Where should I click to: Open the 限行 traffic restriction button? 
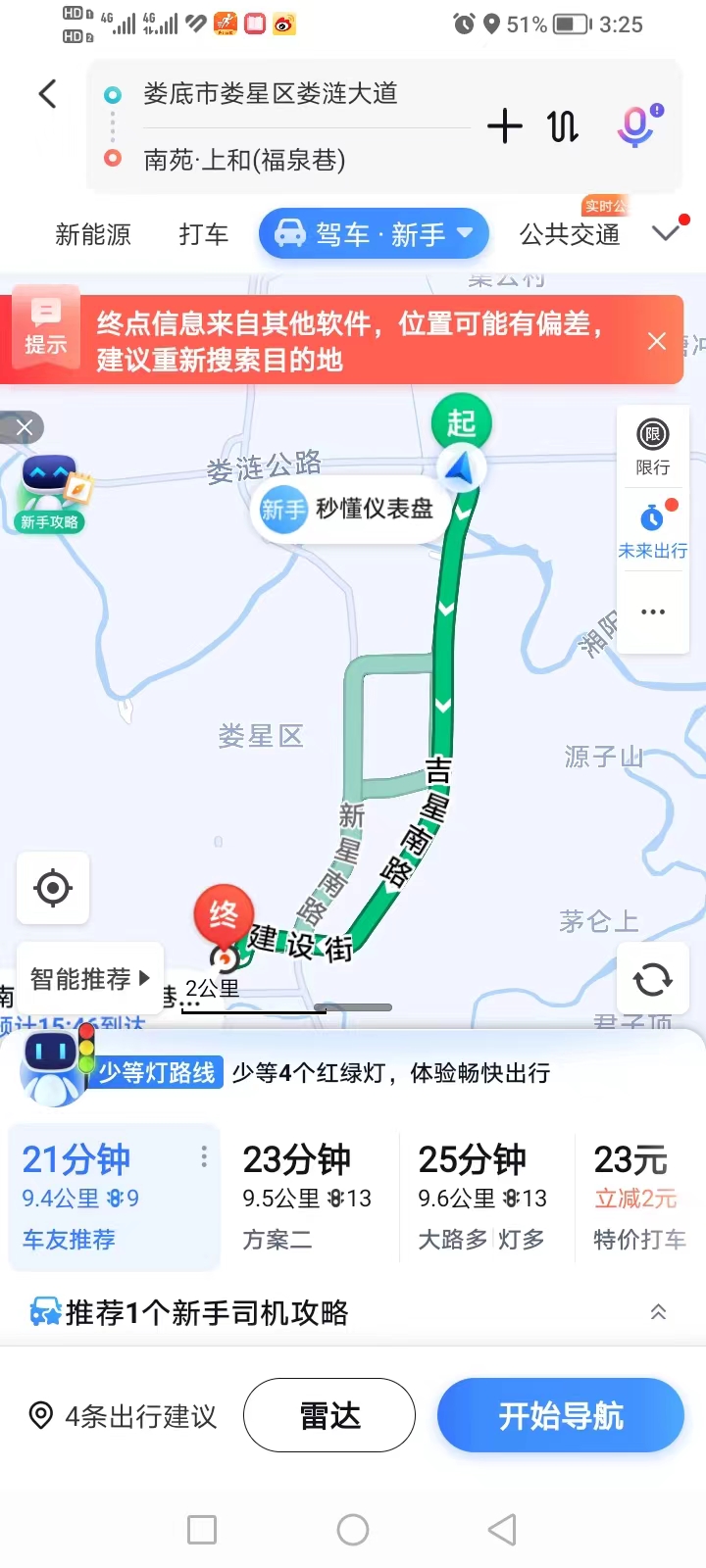coord(653,447)
